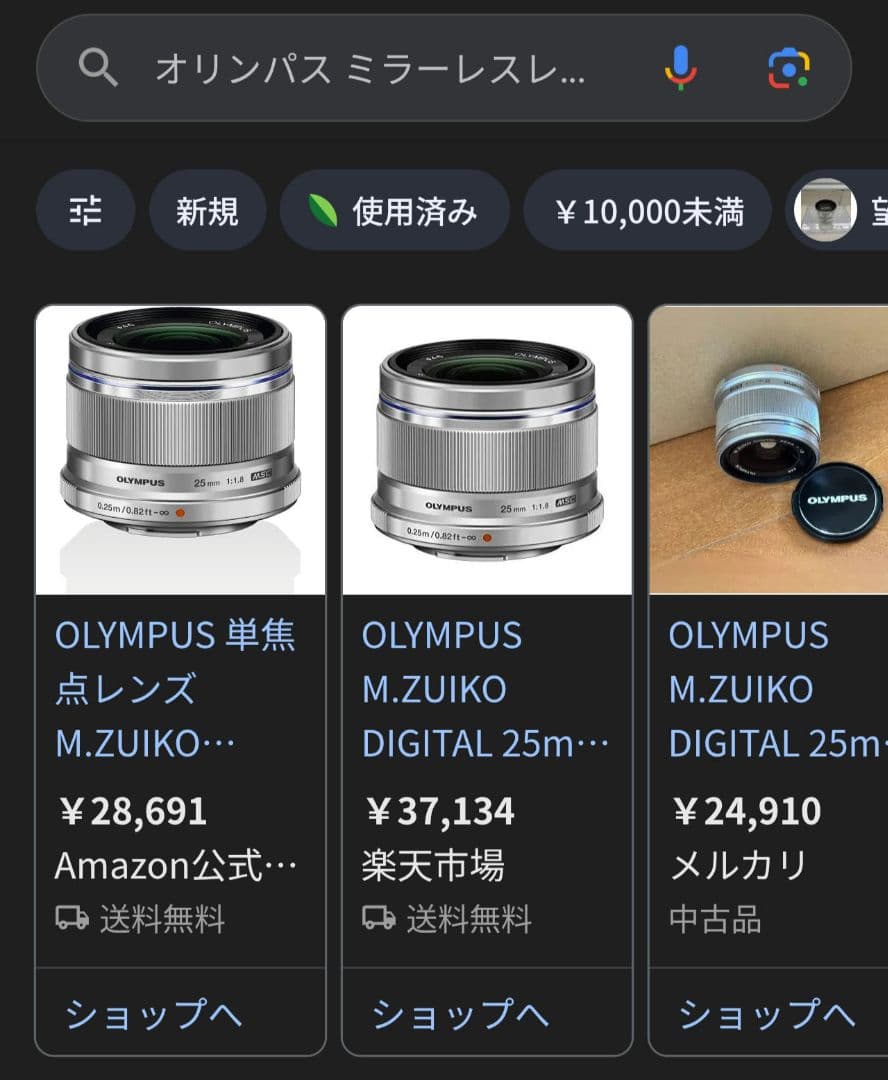Image resolution: width=888 pixels, height=1080 pixels.
Task: Click the ¥37,134 price on 楽天市場 listing
Action: coord(440,813)
